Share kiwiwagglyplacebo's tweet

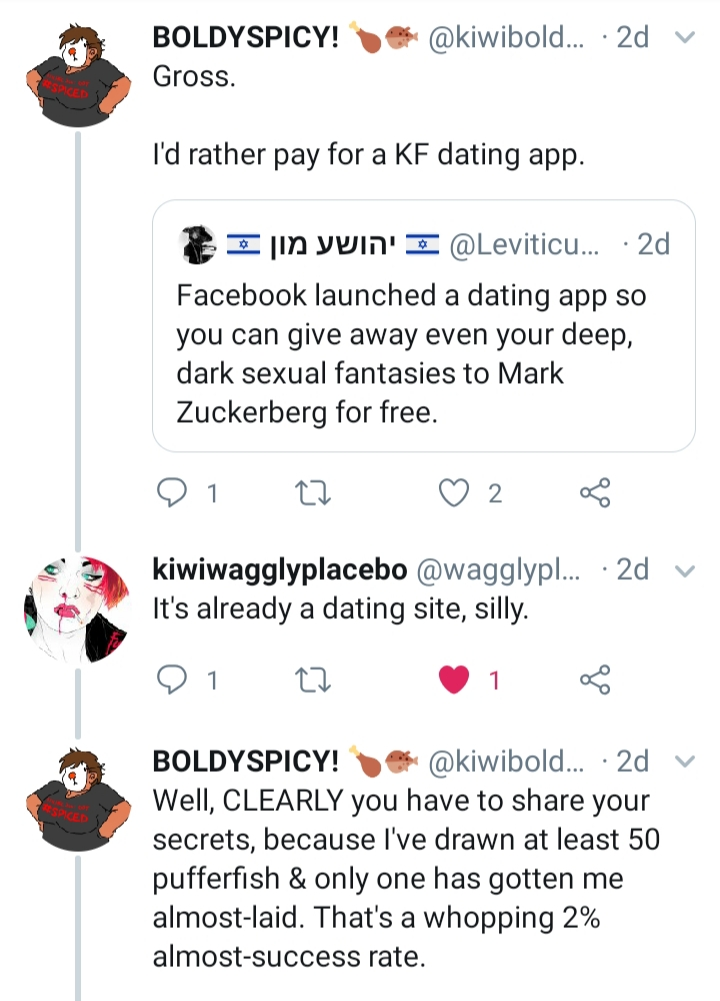point(595,681)
